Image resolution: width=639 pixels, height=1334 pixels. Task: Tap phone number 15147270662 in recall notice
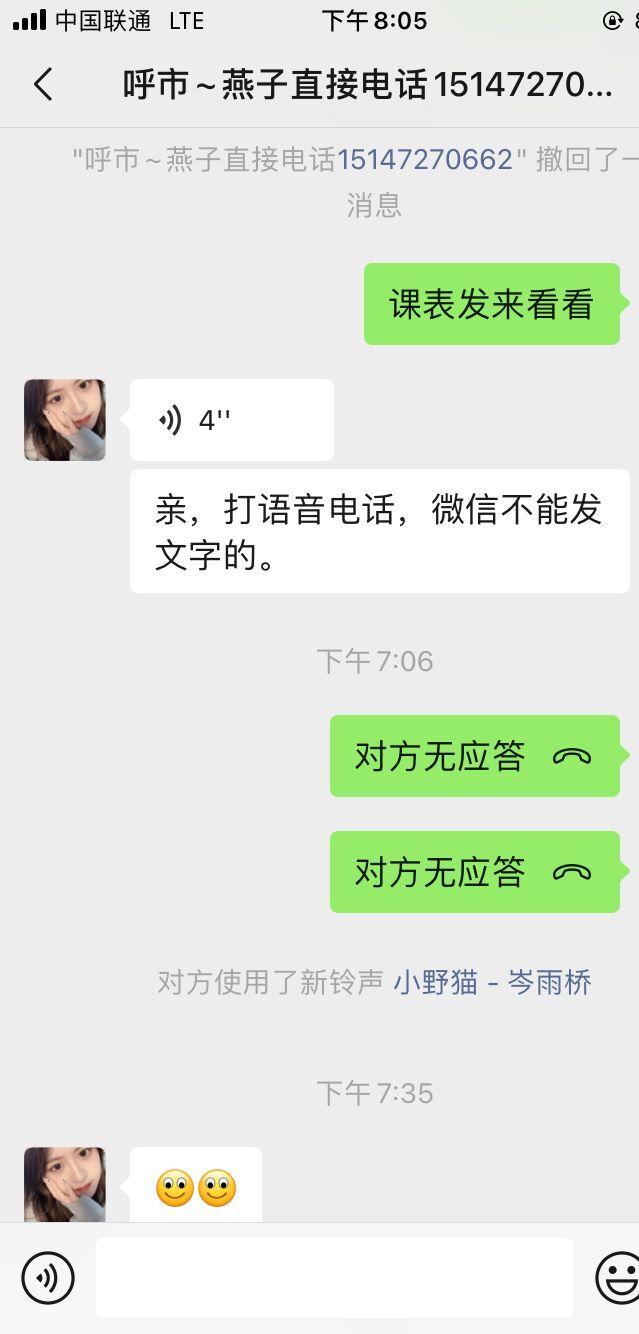click(x=425, y=160)
